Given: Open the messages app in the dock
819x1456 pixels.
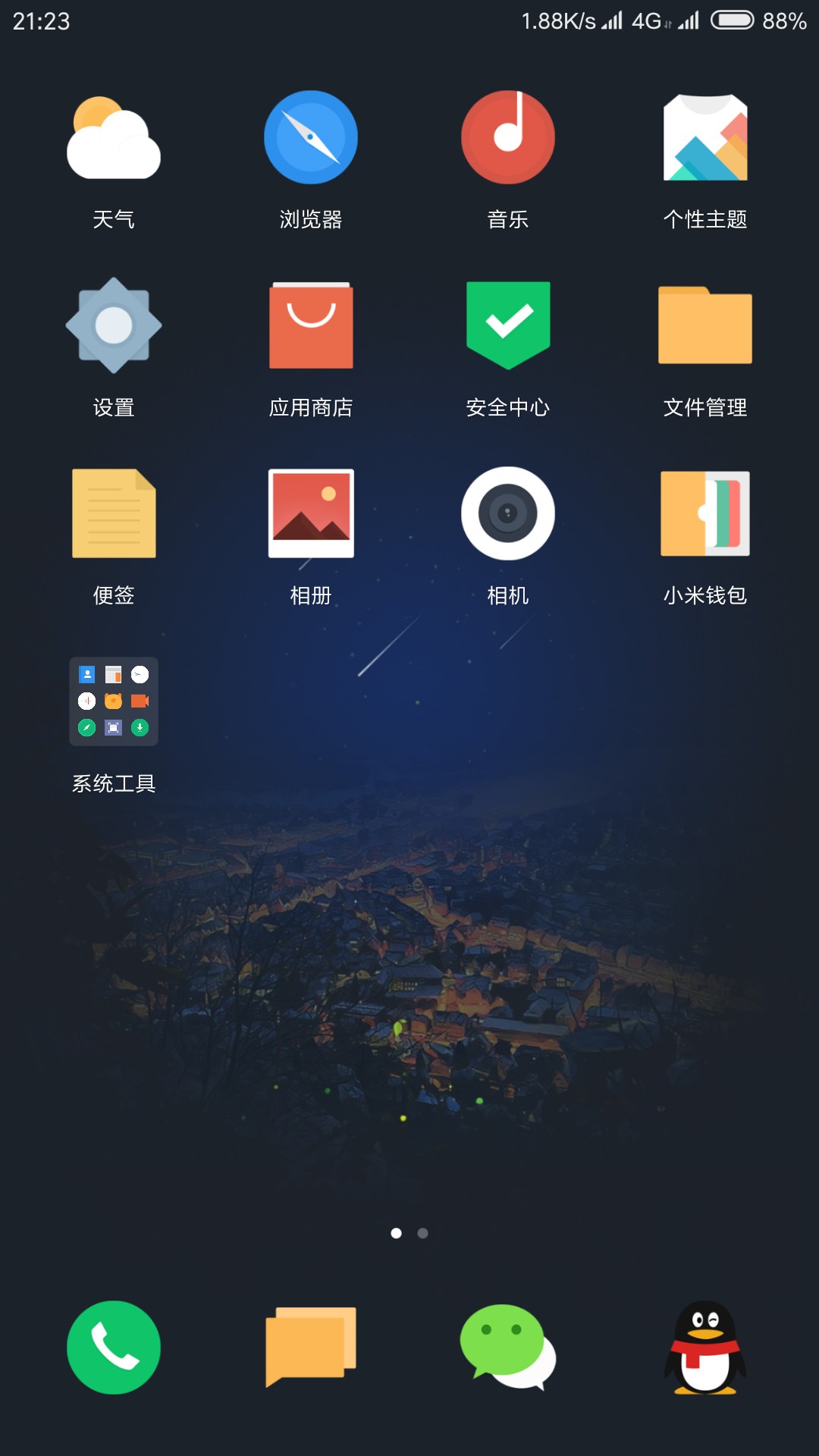Looking at the screenshot, I should click(x=311, y=1346).
